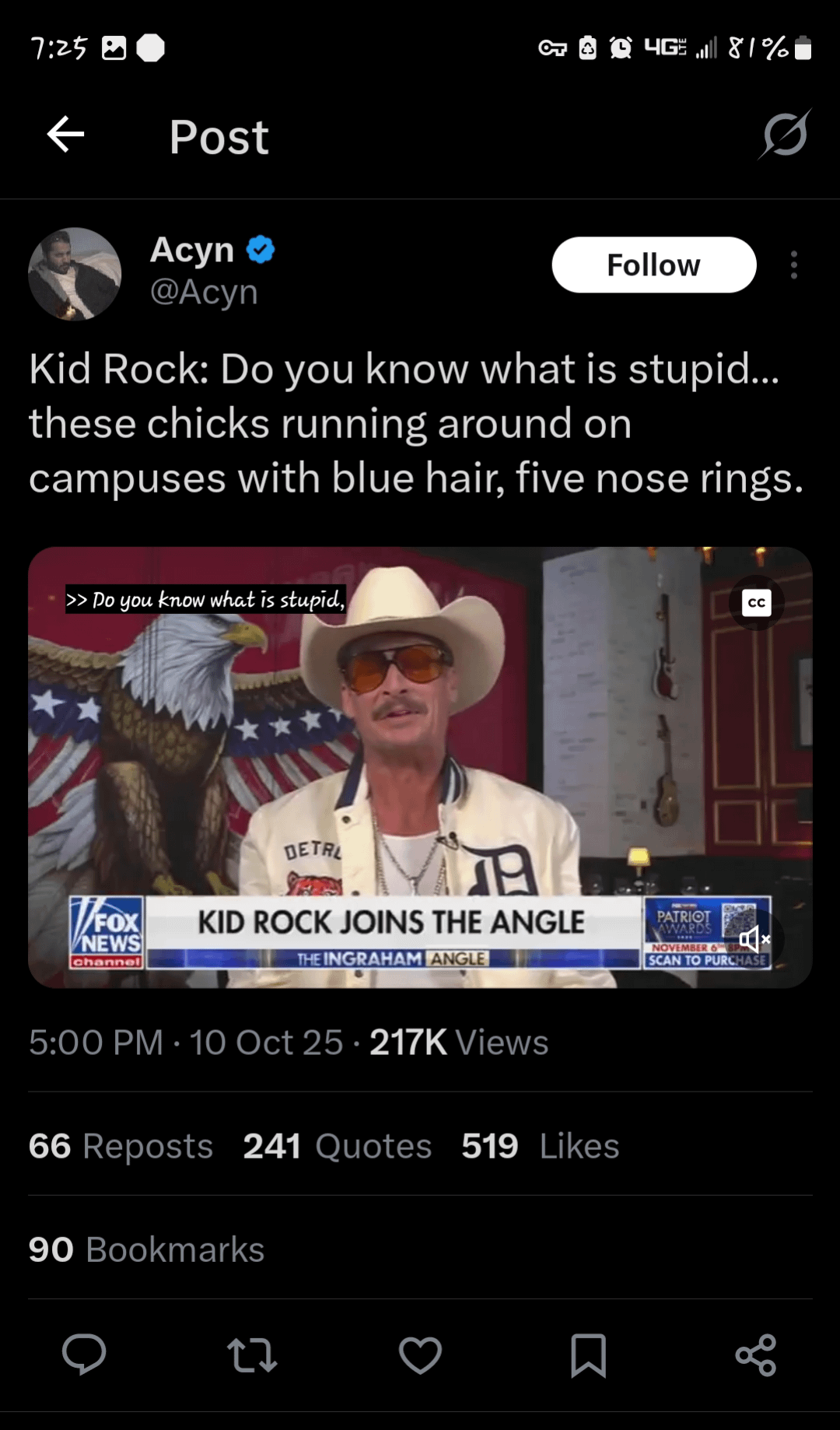Image resolution: width=840 pixels, height=1430 pixels.
Task: Follow the Acyn account
Action: (x=653, y=265)
